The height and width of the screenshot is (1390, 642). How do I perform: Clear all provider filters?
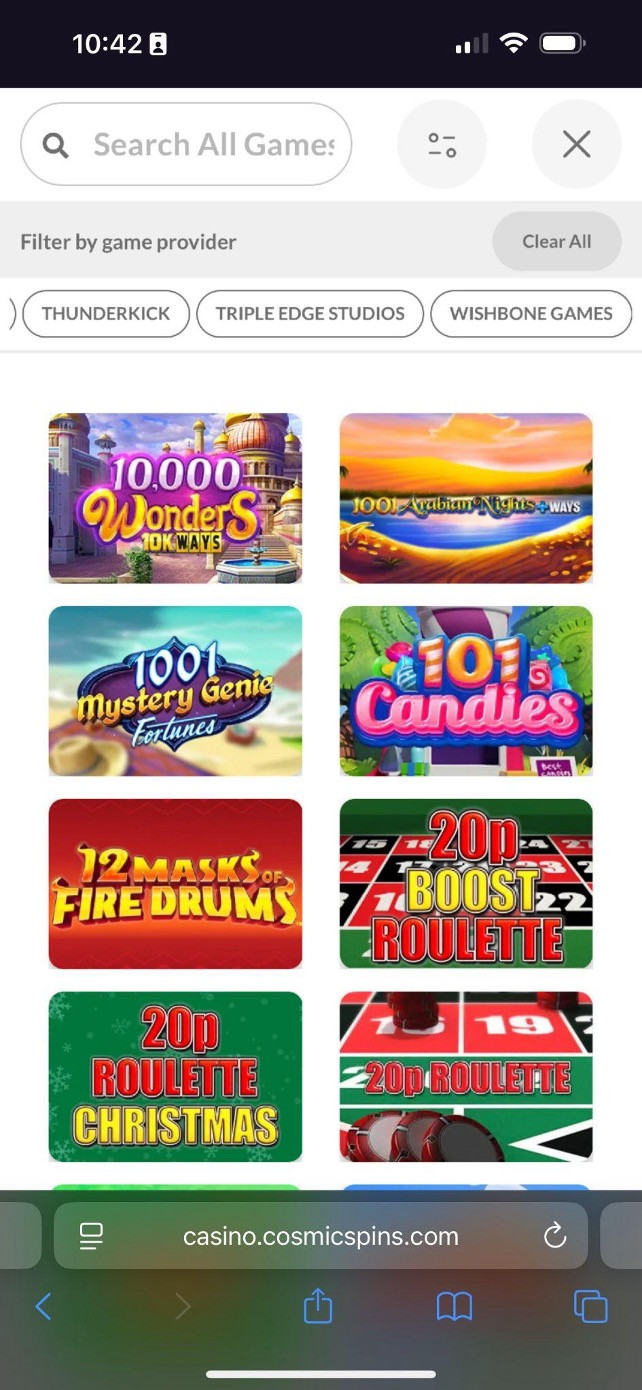557,241
